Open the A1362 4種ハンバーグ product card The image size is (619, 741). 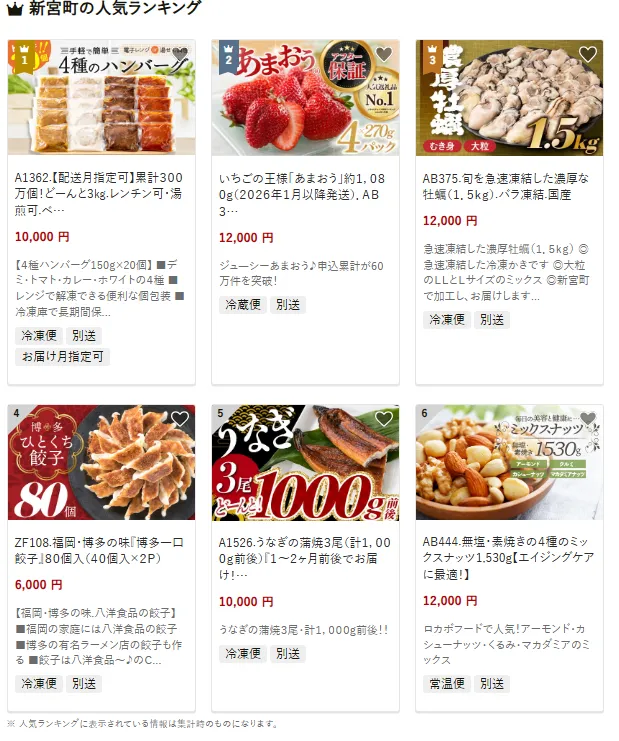pos(101,186)
